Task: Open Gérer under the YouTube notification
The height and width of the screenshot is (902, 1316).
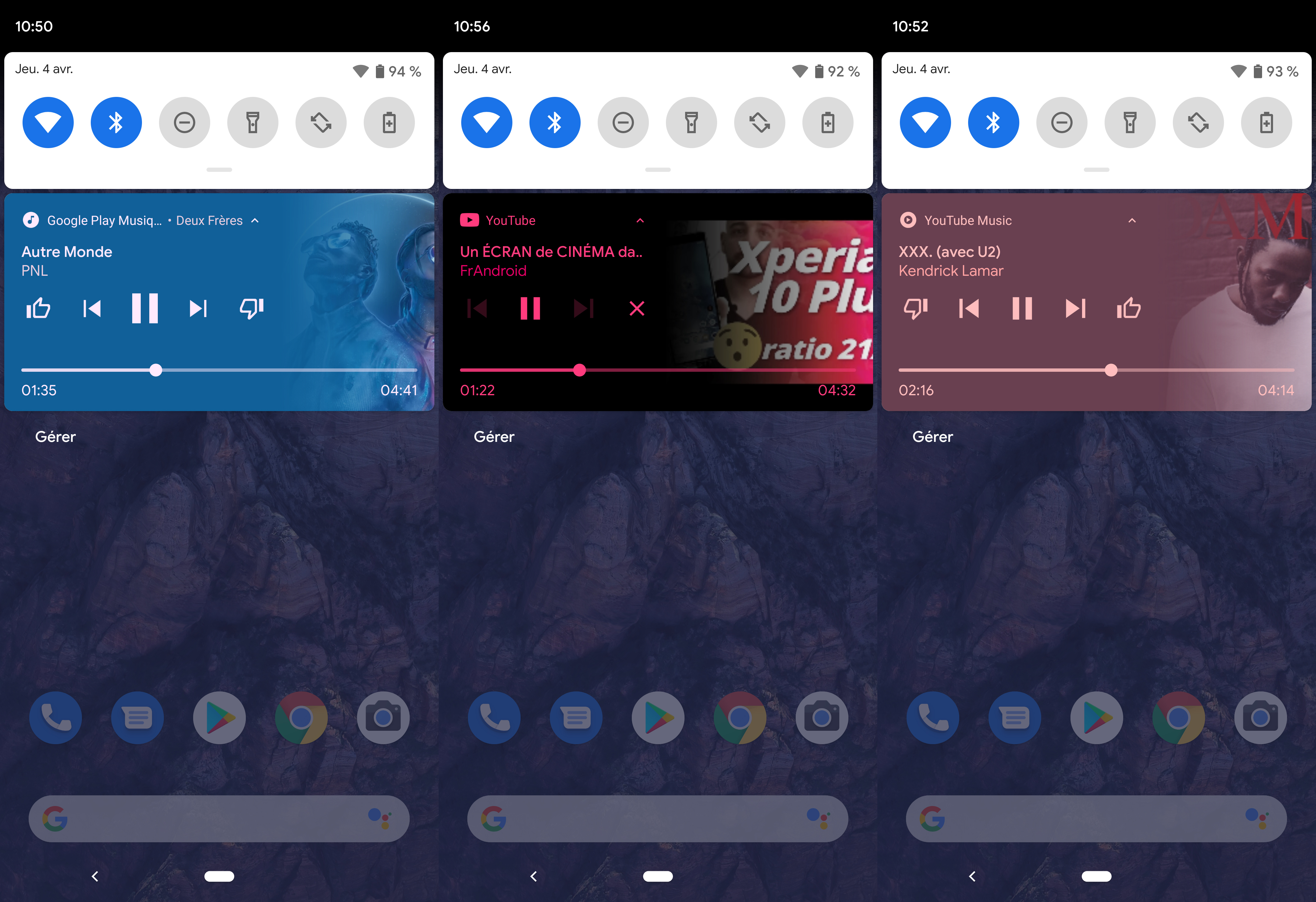Action: (x=494, y=436)
